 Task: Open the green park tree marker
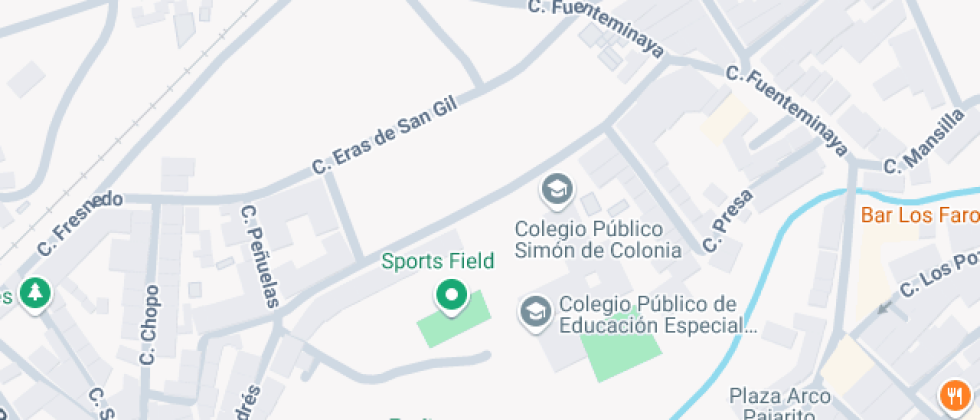36,293
